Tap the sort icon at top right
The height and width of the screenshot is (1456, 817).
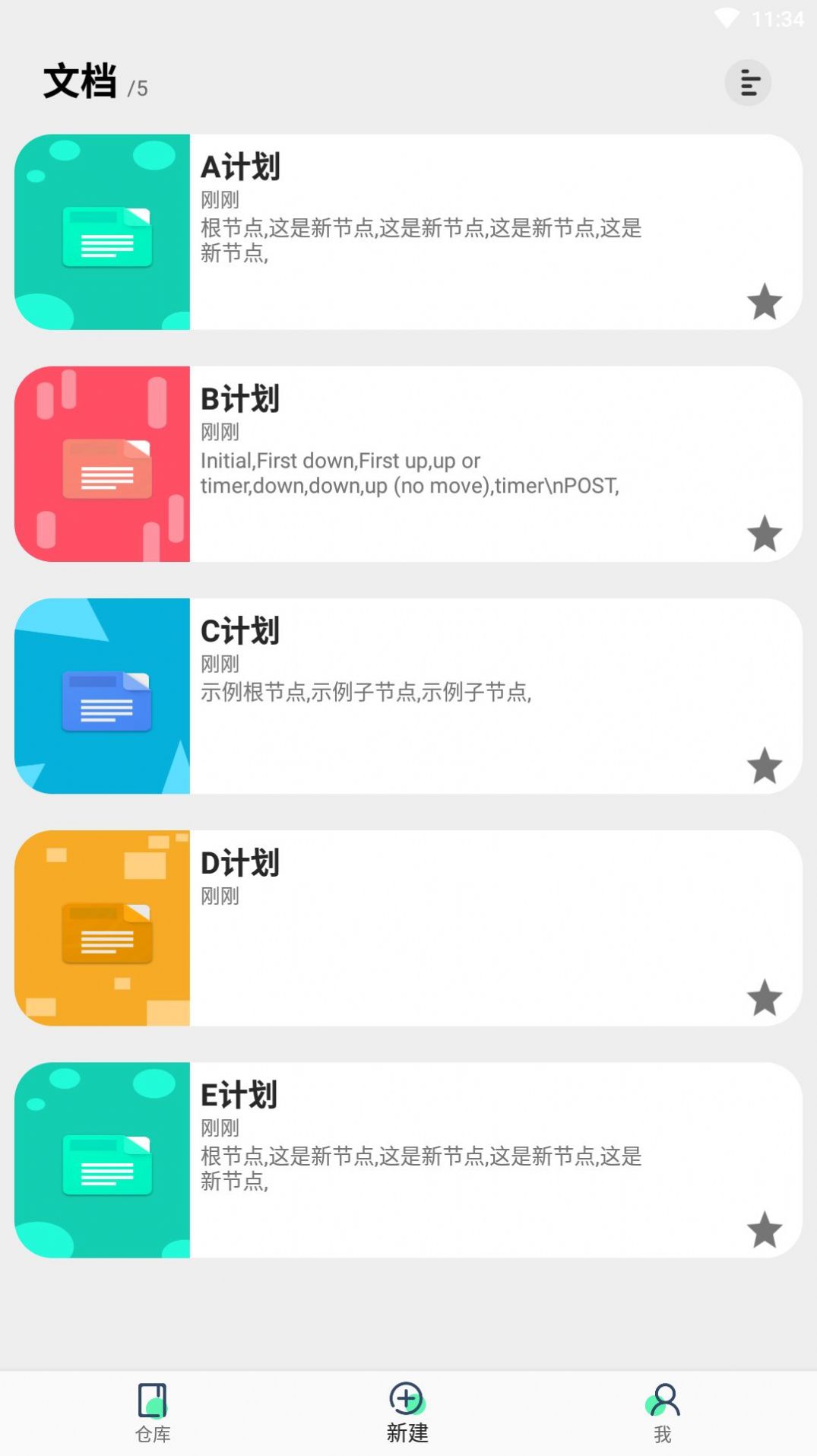click(748, 82)
